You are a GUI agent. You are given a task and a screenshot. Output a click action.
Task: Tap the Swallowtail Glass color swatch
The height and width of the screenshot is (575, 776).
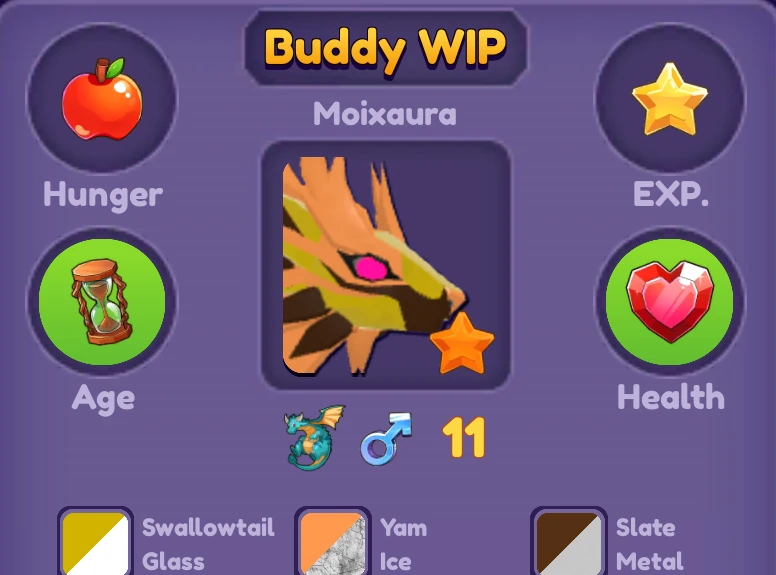pos(96,542)
